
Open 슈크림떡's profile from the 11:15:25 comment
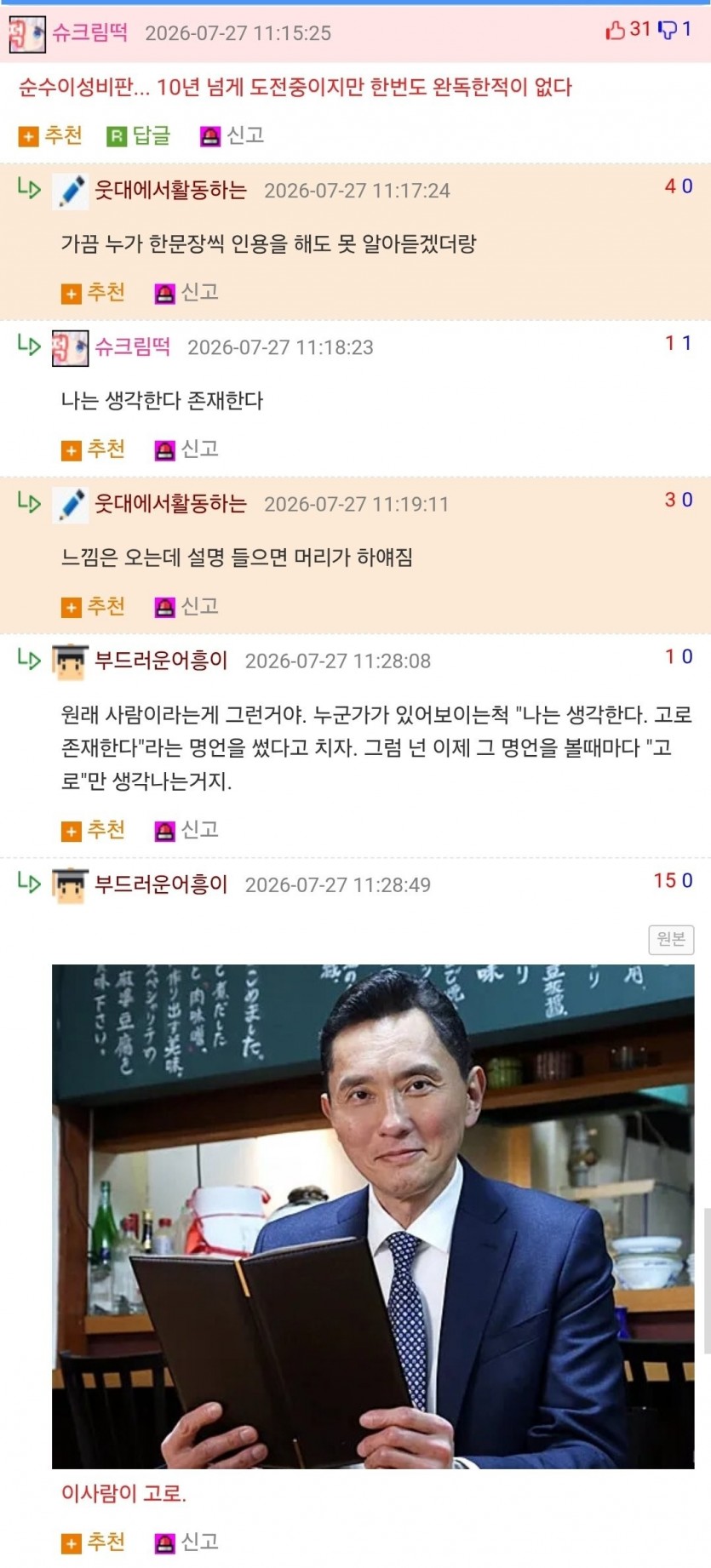click(x=90, y=32)
